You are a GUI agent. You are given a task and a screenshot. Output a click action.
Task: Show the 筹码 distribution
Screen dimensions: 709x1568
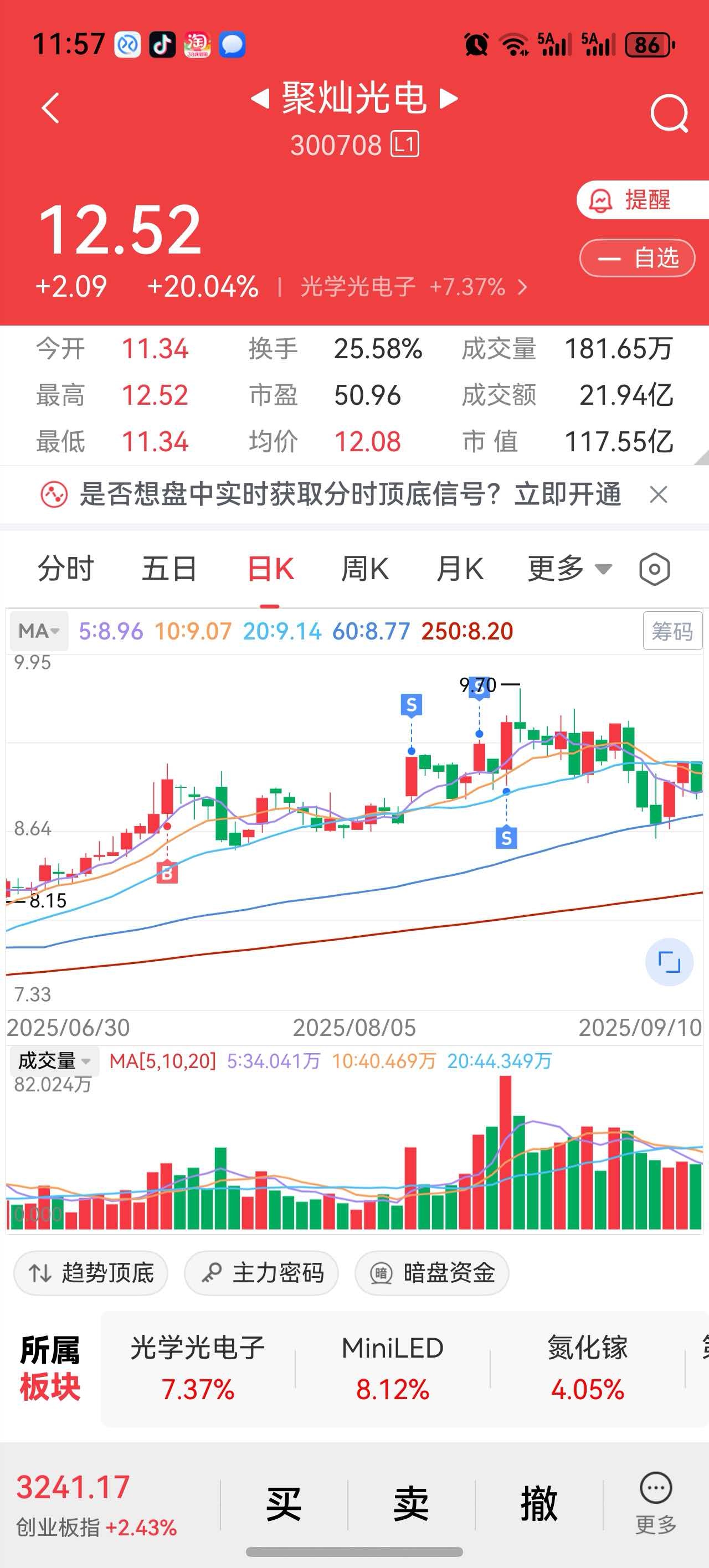click(x=672, y=631)
